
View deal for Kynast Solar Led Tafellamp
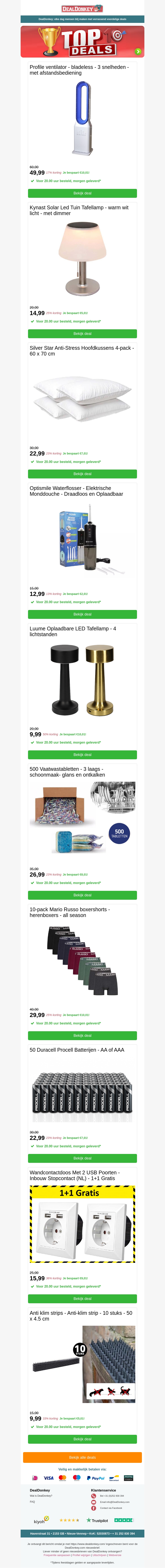[x=82, y=334]
